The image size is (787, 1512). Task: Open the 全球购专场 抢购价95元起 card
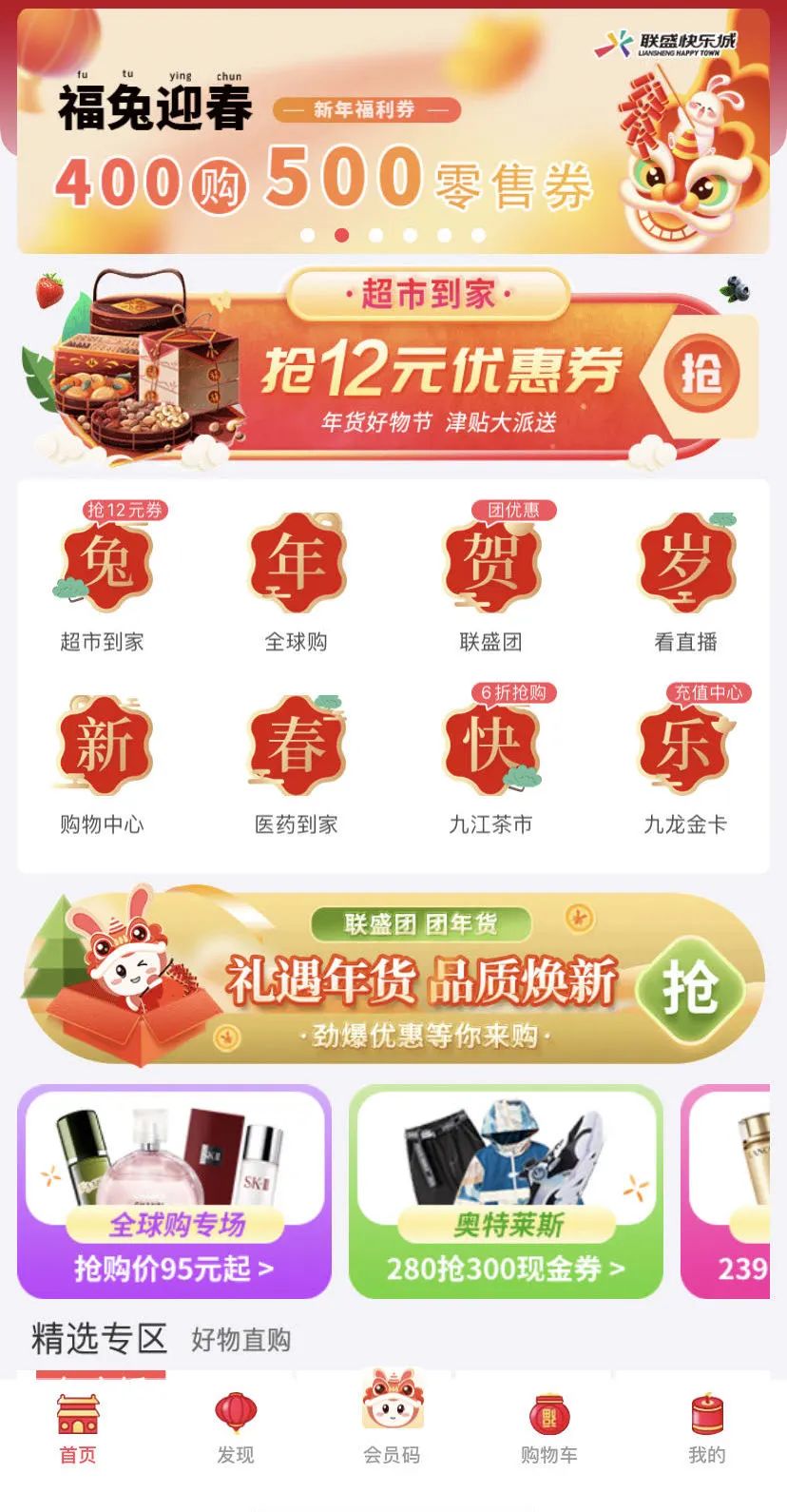pyautogui.click(x=174, y=1192)
